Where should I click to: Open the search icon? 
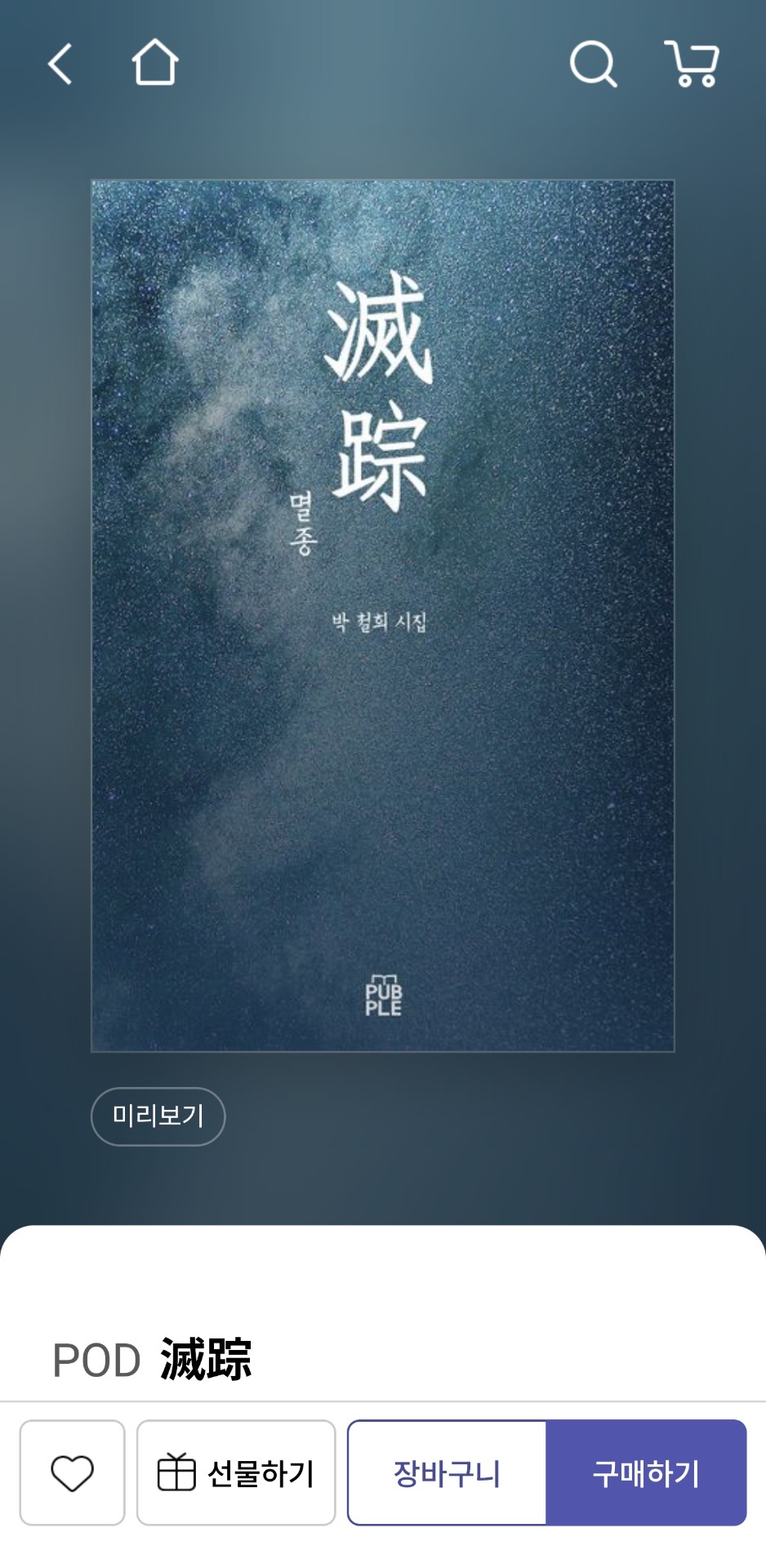tap(593, 64)
